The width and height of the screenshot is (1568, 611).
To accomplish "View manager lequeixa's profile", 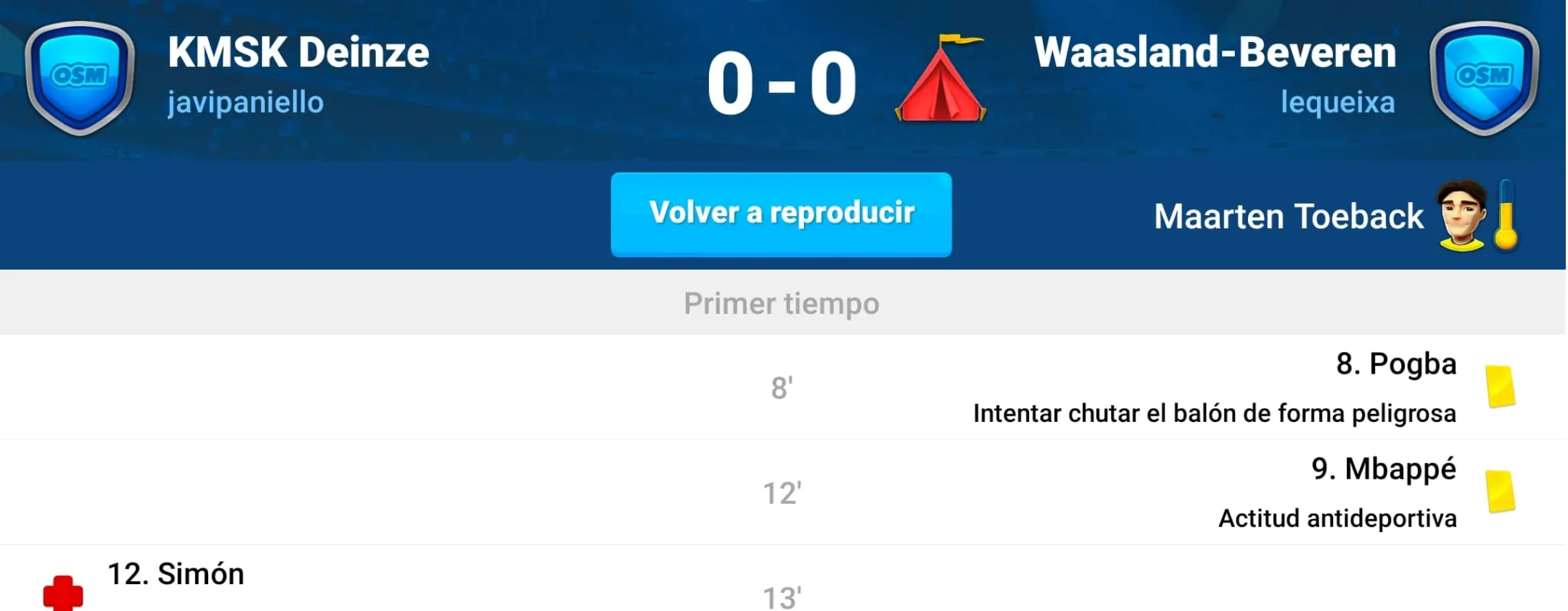I will 1338,103.
